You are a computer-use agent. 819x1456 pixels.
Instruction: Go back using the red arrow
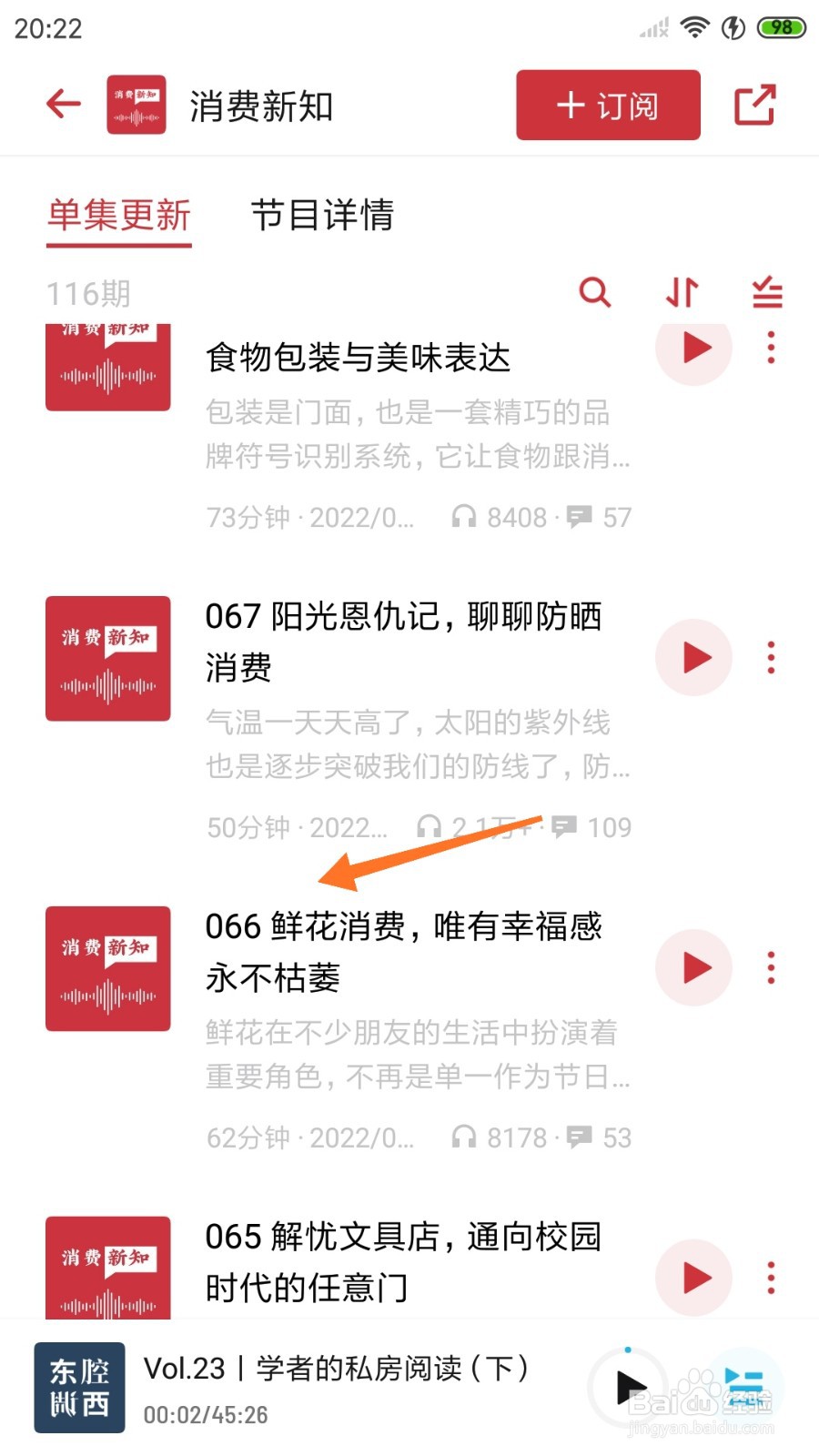point(64,104)
